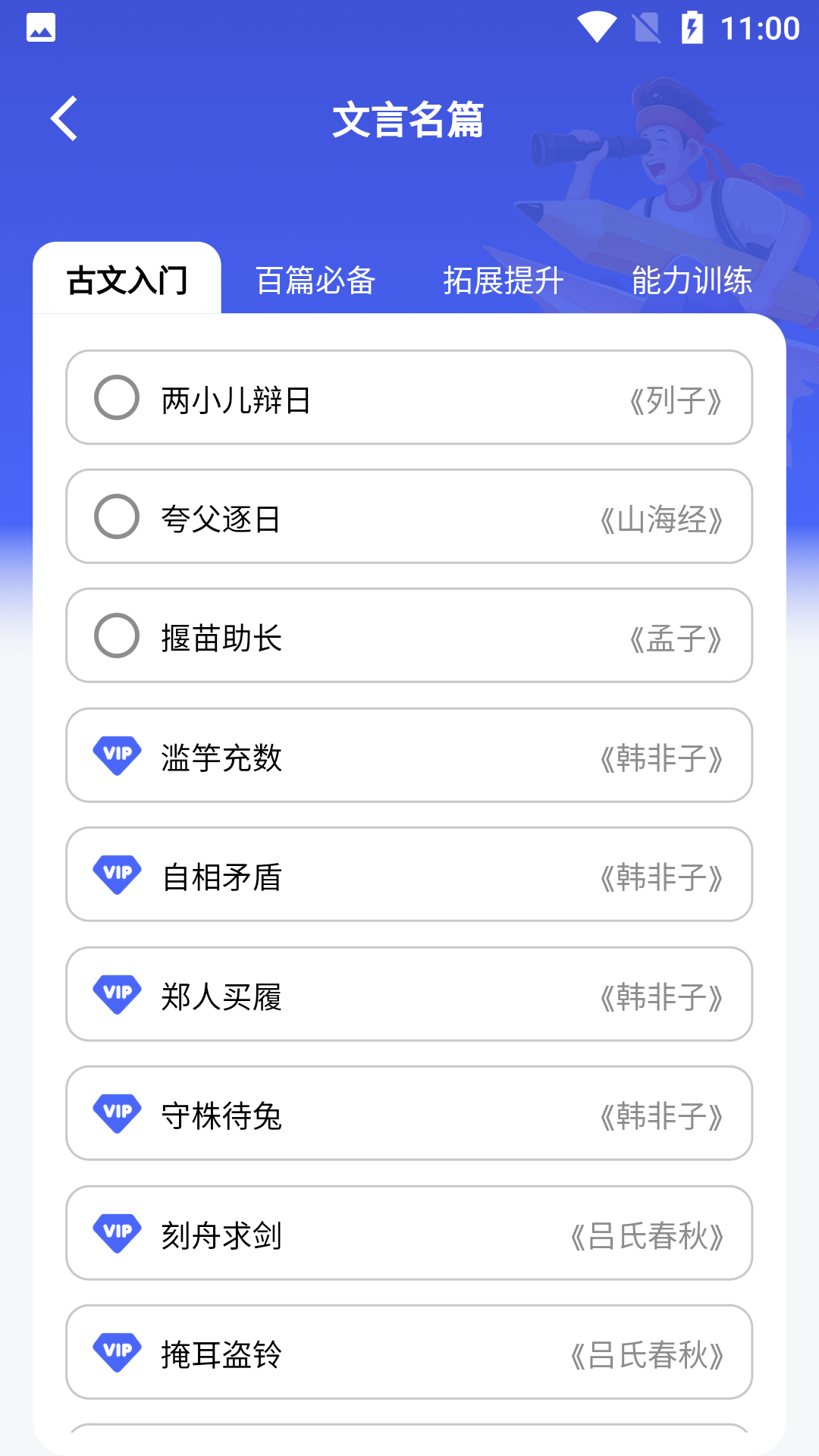This screenshot has width=819, height=1456.
Task: Click the VIP icon on 郑人买履 row
Action: (x=117, y=993)
